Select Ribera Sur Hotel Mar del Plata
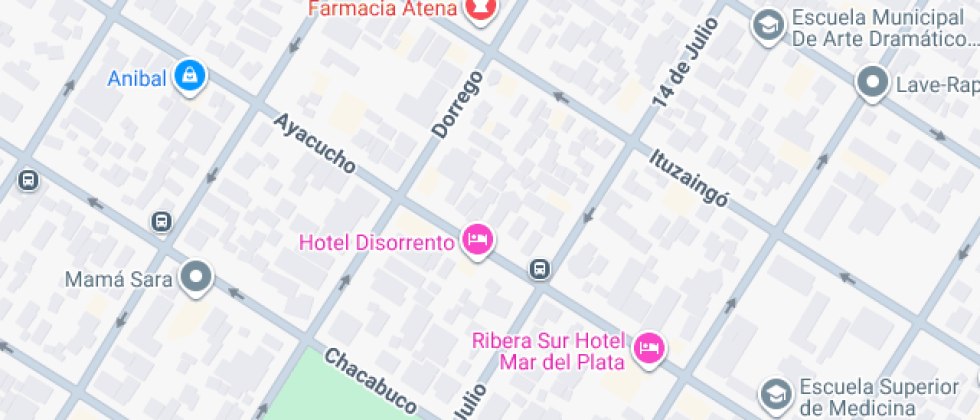This screenshot has width=980, height=420. (651, 348)
